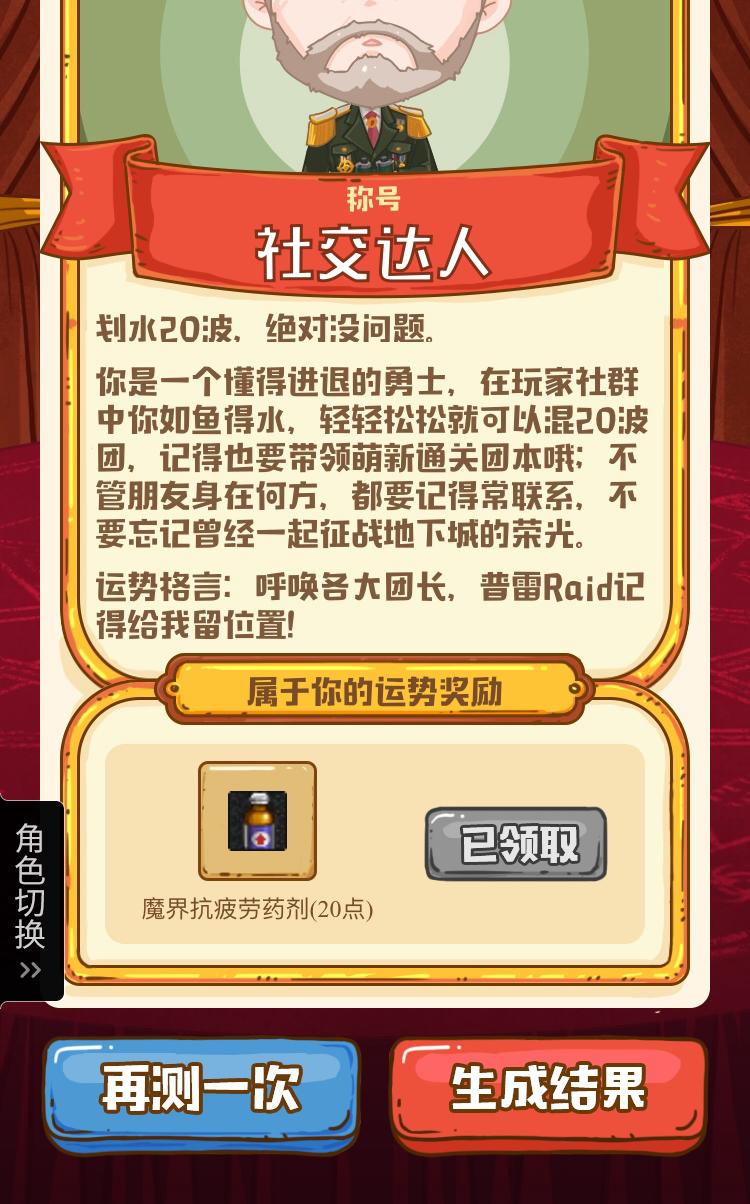Tap the 魔界抗疲劳药剂 reward item icon
This screenshot has width=750, height=1204.
click(x=257, y=821)
